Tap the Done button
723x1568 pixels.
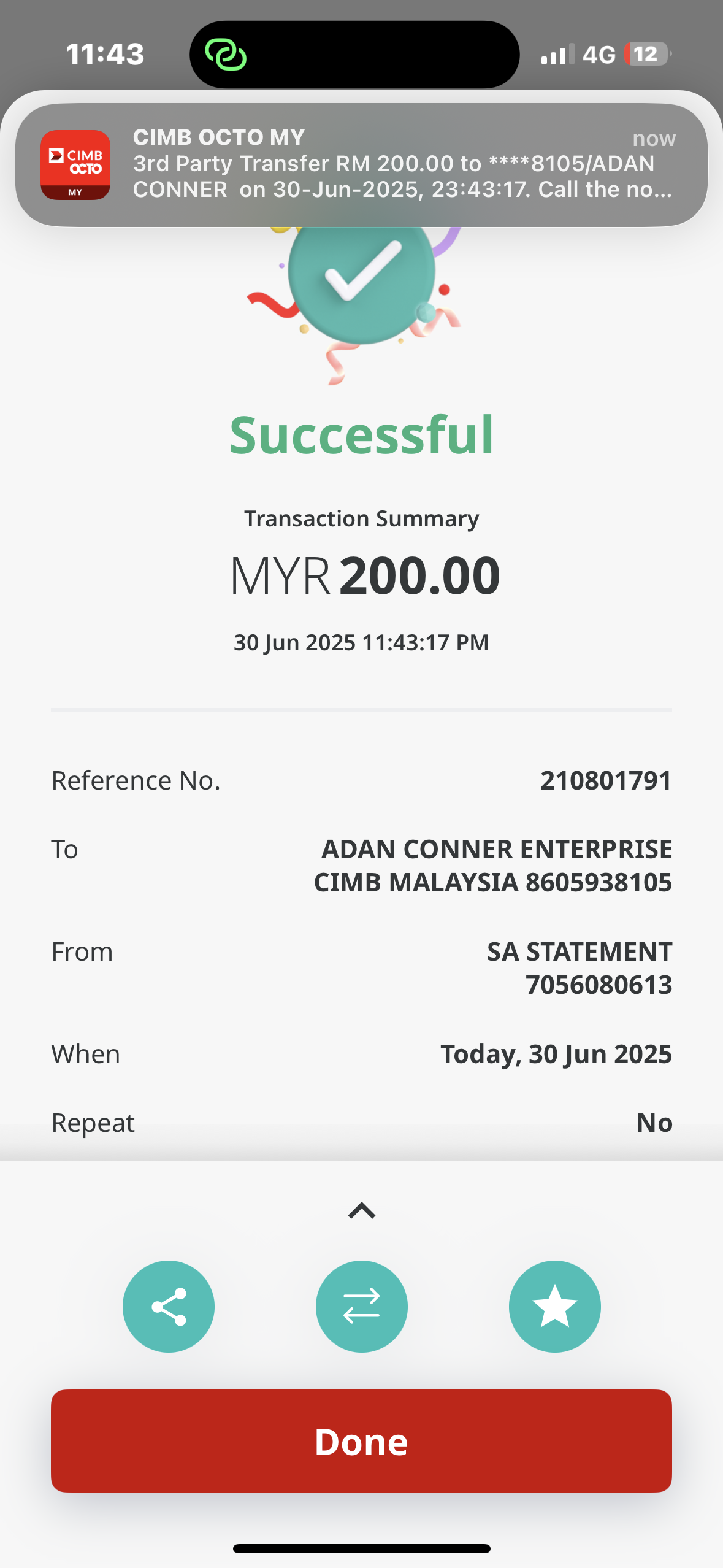point(361,1440)
